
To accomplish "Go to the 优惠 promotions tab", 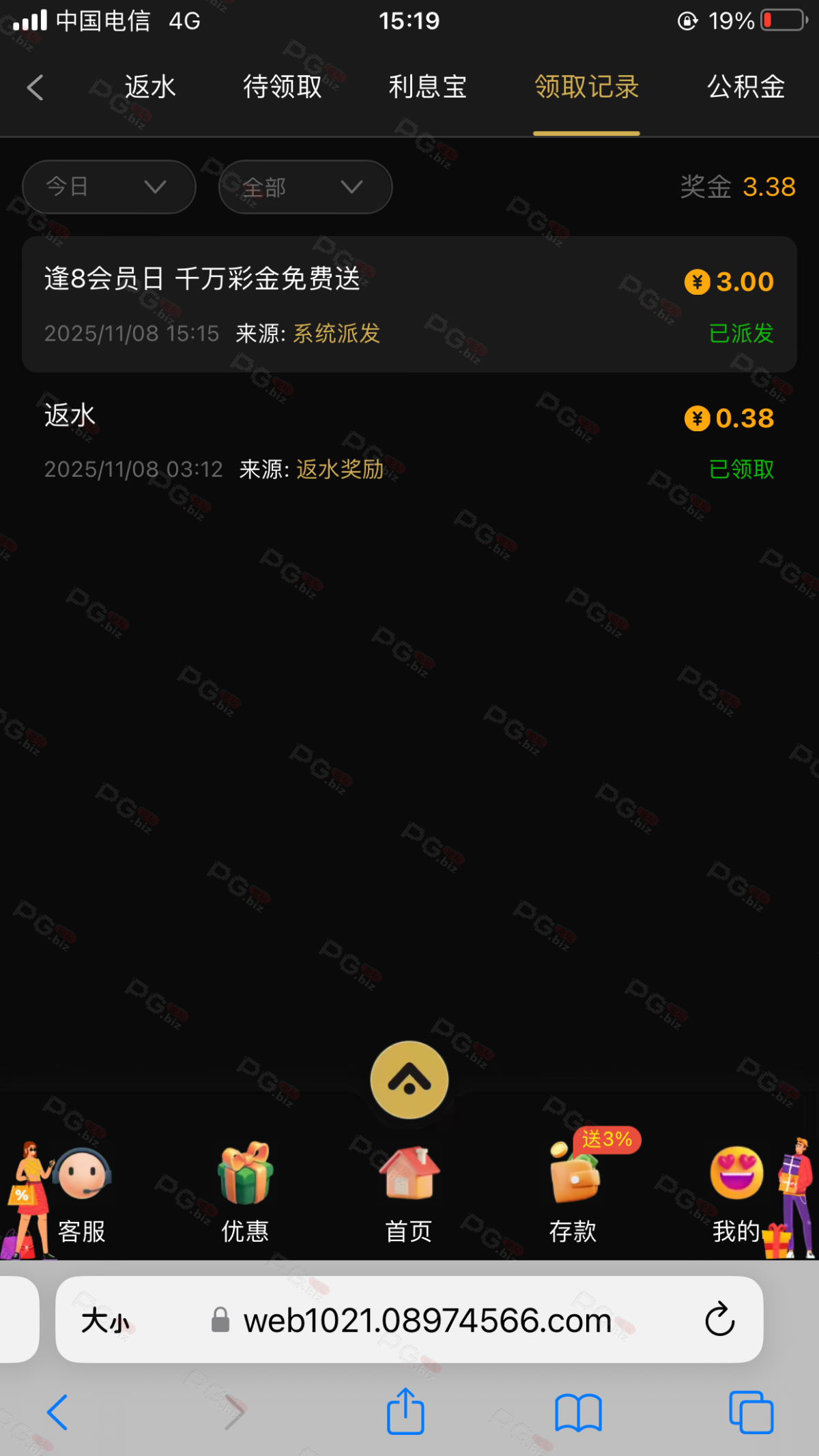I will [x=245, y=1194].
